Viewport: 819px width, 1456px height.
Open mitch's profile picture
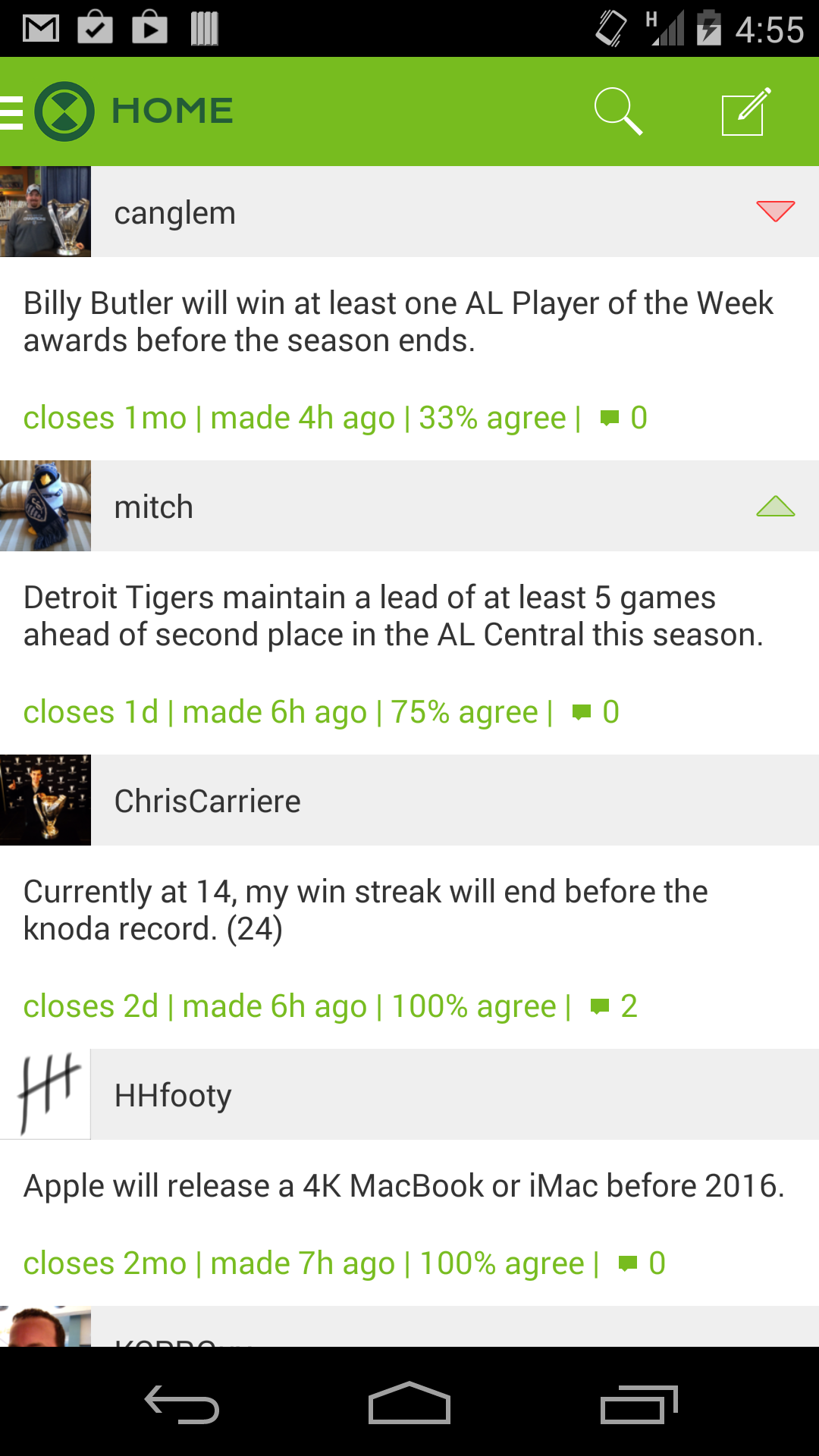point(45,506)
